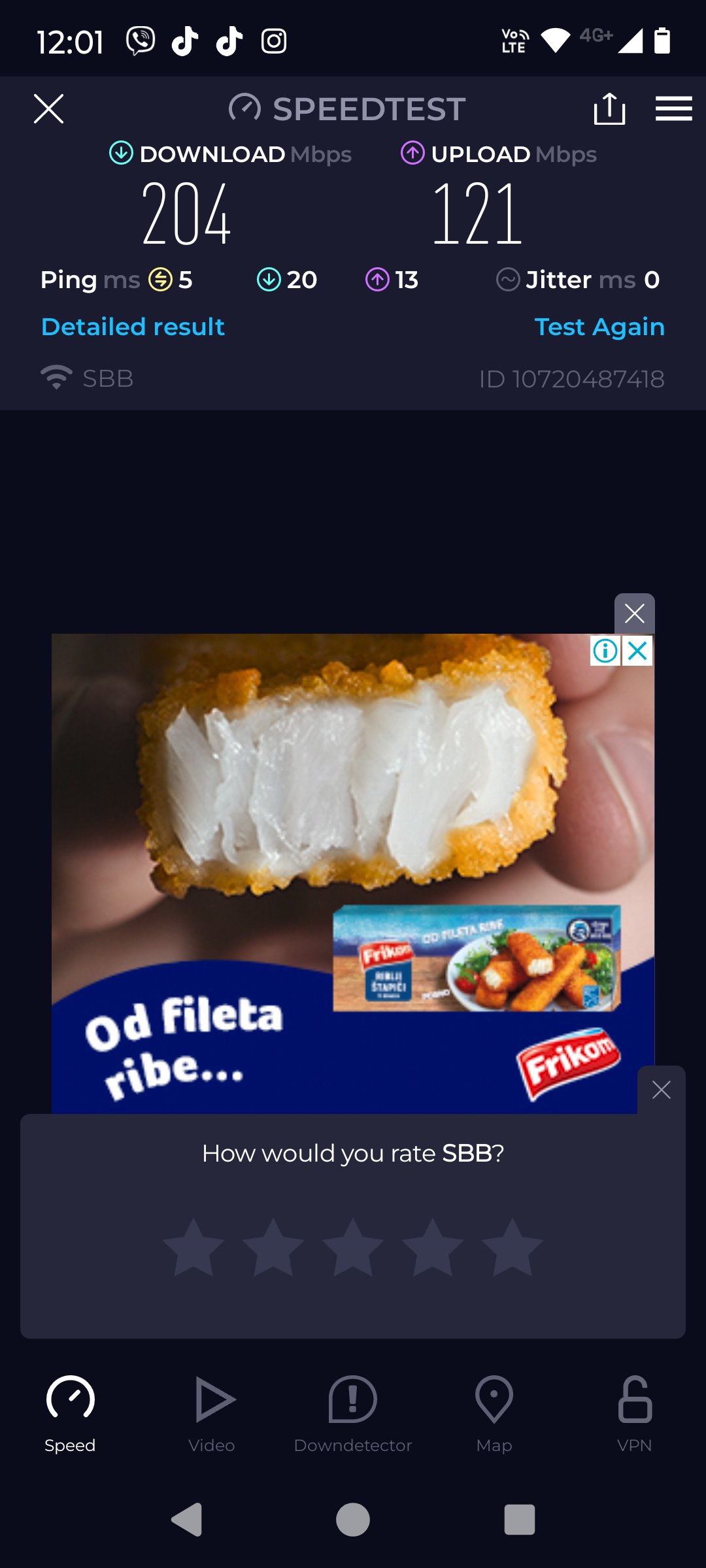Rate SBB five stars

tap(513, 1247)
